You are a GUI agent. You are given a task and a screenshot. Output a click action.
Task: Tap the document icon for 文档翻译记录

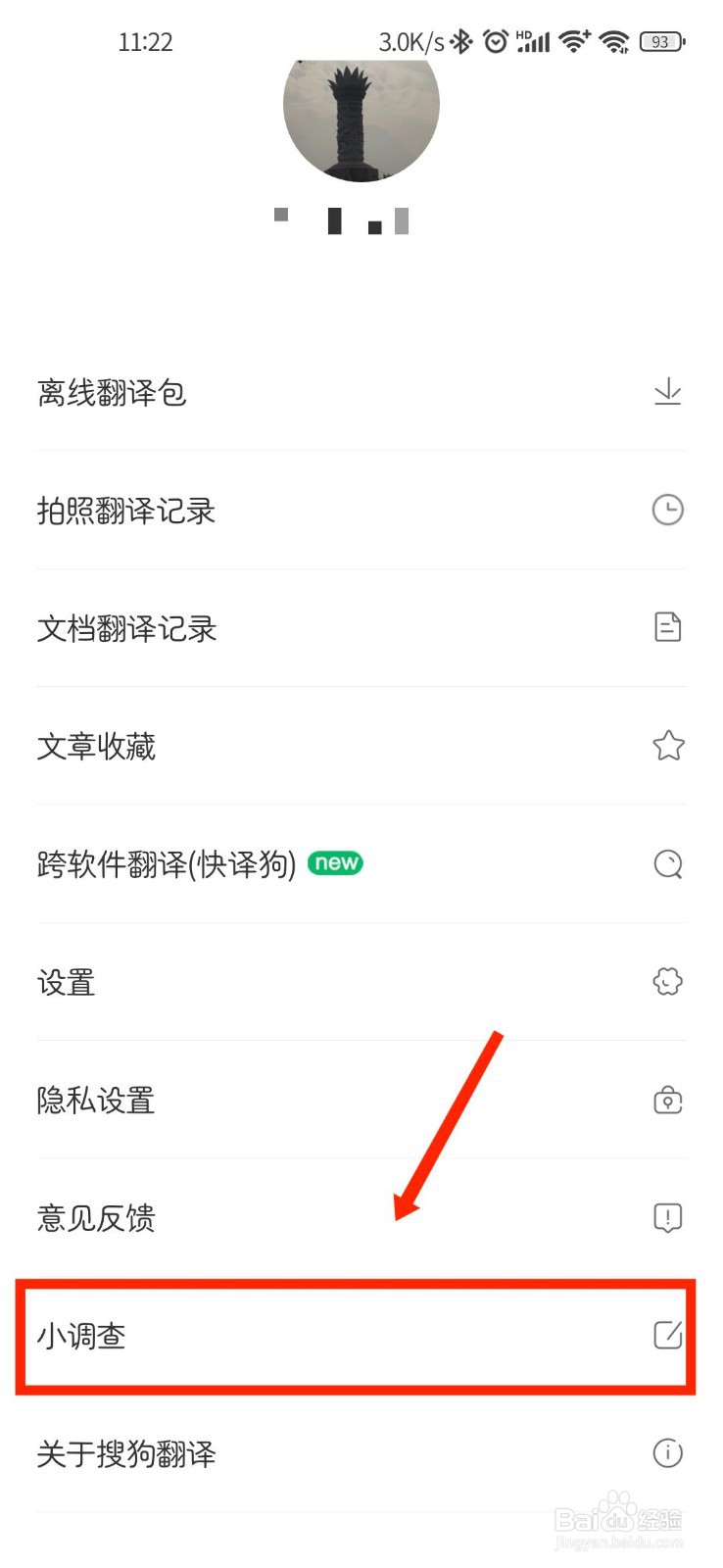[x=668, y=627]
